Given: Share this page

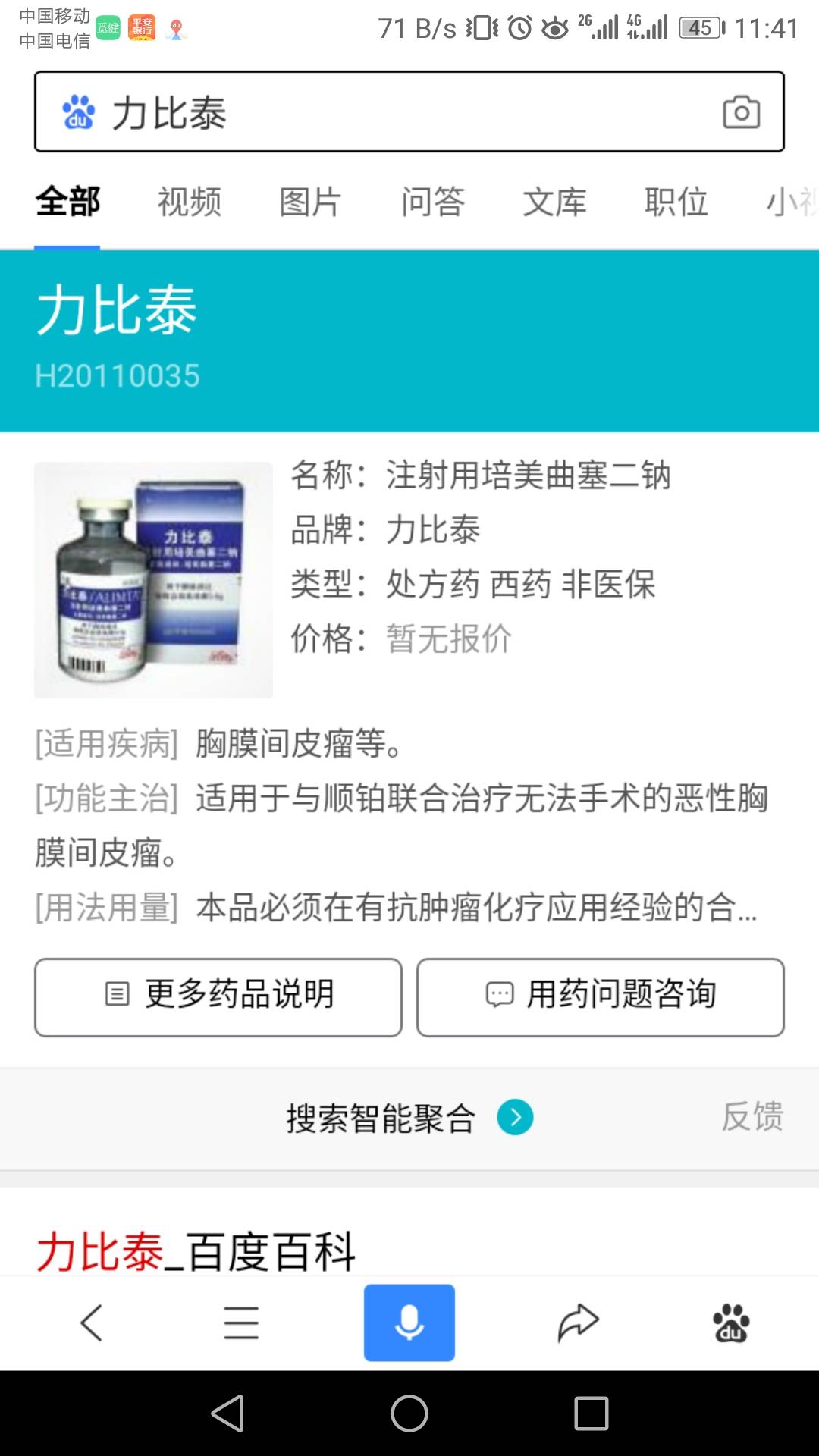Looking at the screenshot, I should [x=578, y=1323].
